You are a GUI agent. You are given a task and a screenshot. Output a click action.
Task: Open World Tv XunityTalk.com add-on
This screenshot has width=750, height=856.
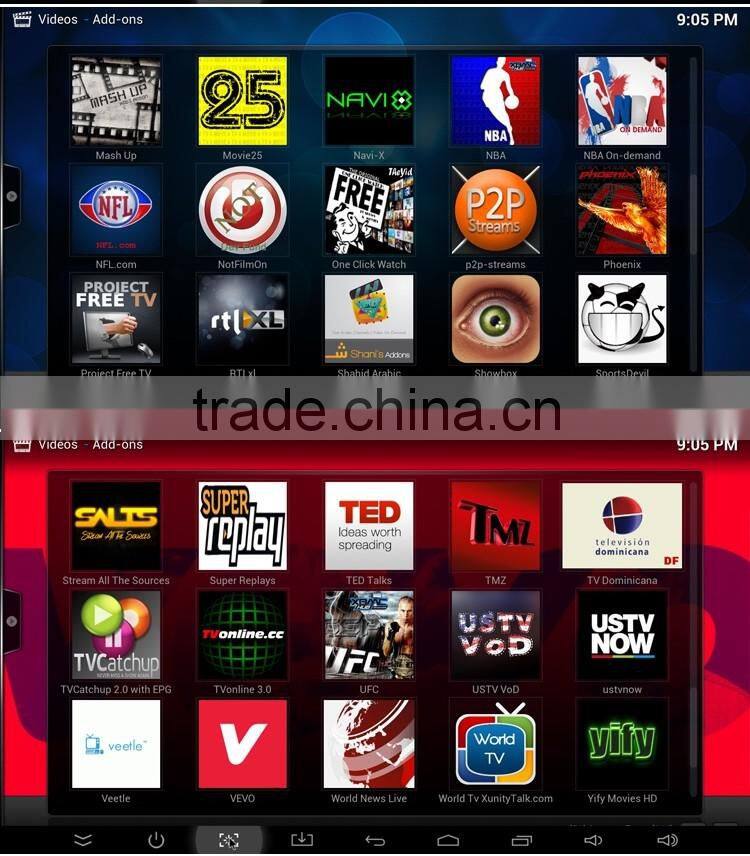(495, 742)
